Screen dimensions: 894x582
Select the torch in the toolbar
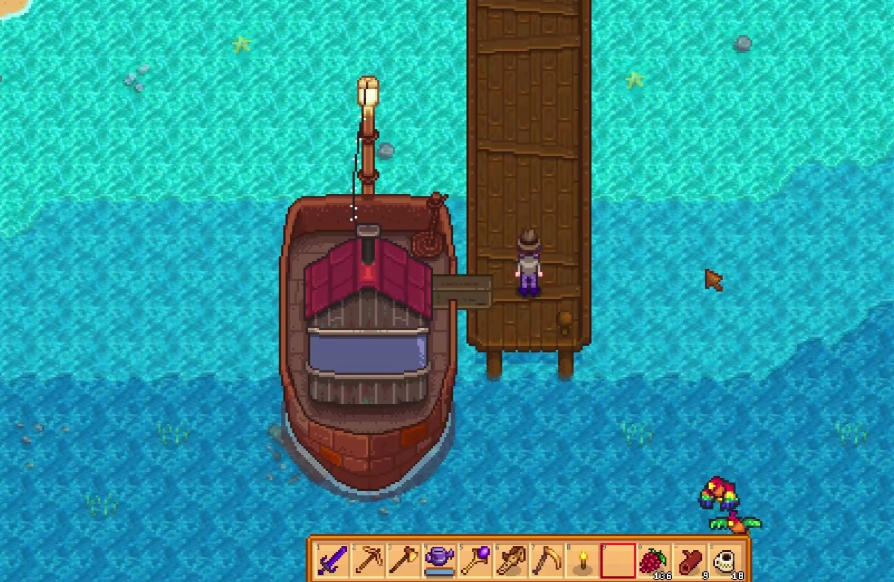[582, 560]
